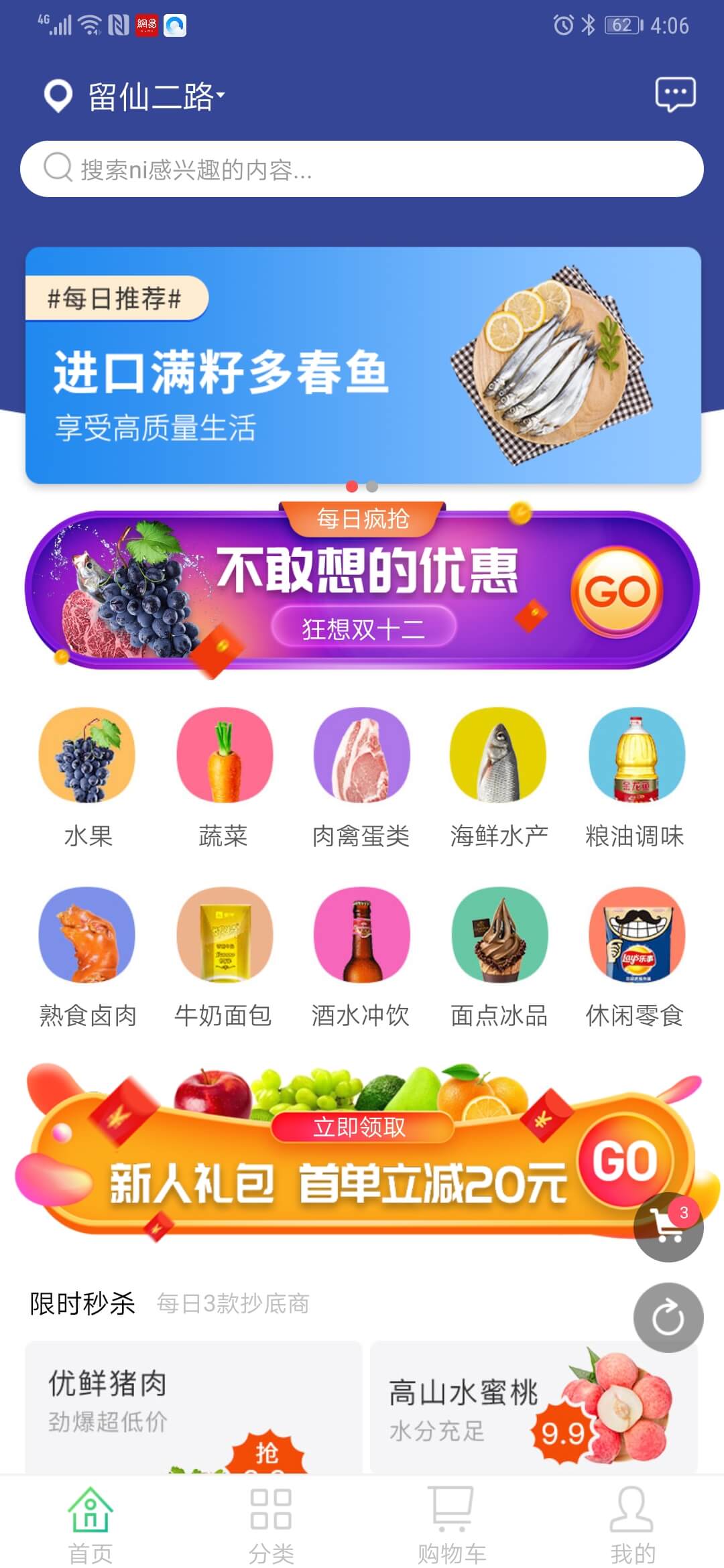Switch to the 我的 tab
Screen dimensions: 724x1568
coord(633,1521)
